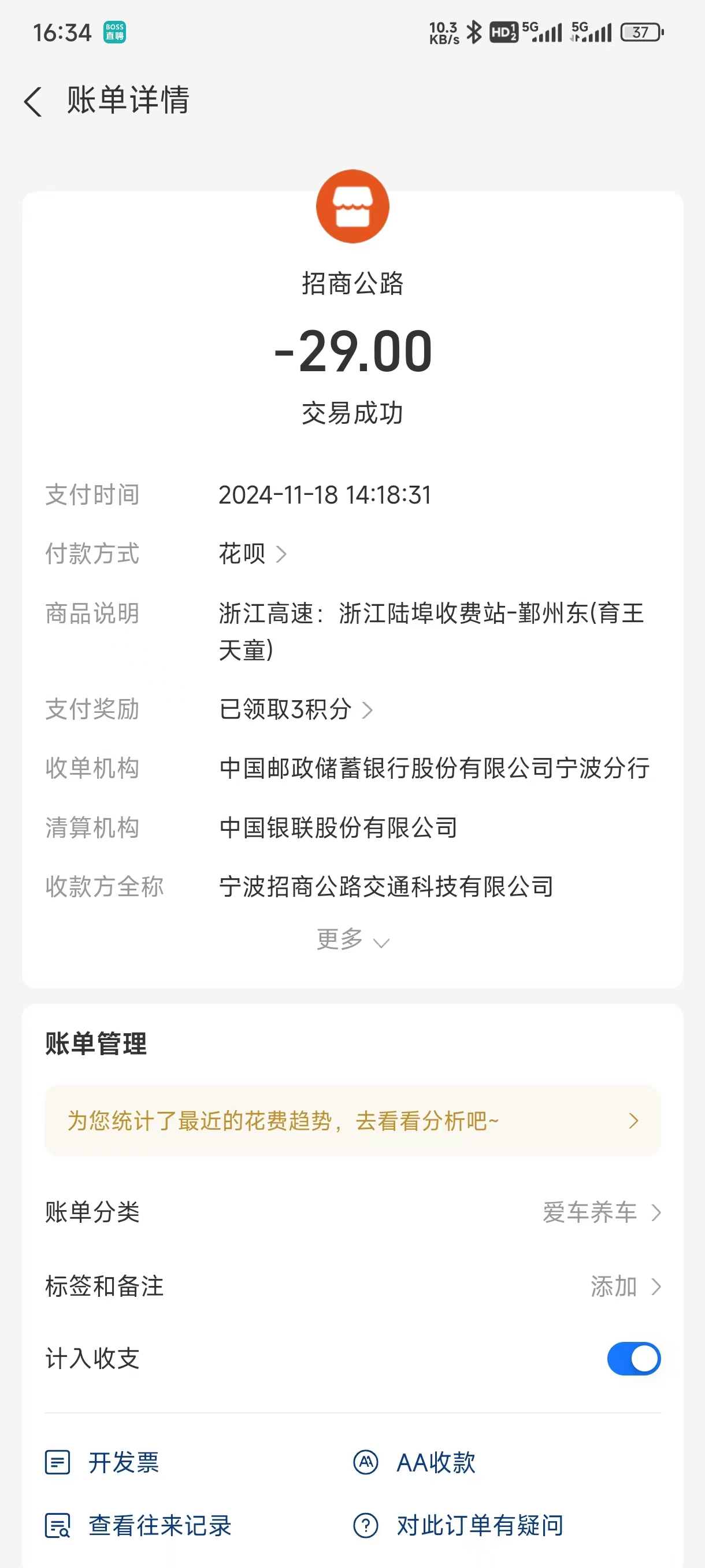705x1568 pixels.
Task: Tap 对此订单有疑问 help
Action: point(459,1525)
